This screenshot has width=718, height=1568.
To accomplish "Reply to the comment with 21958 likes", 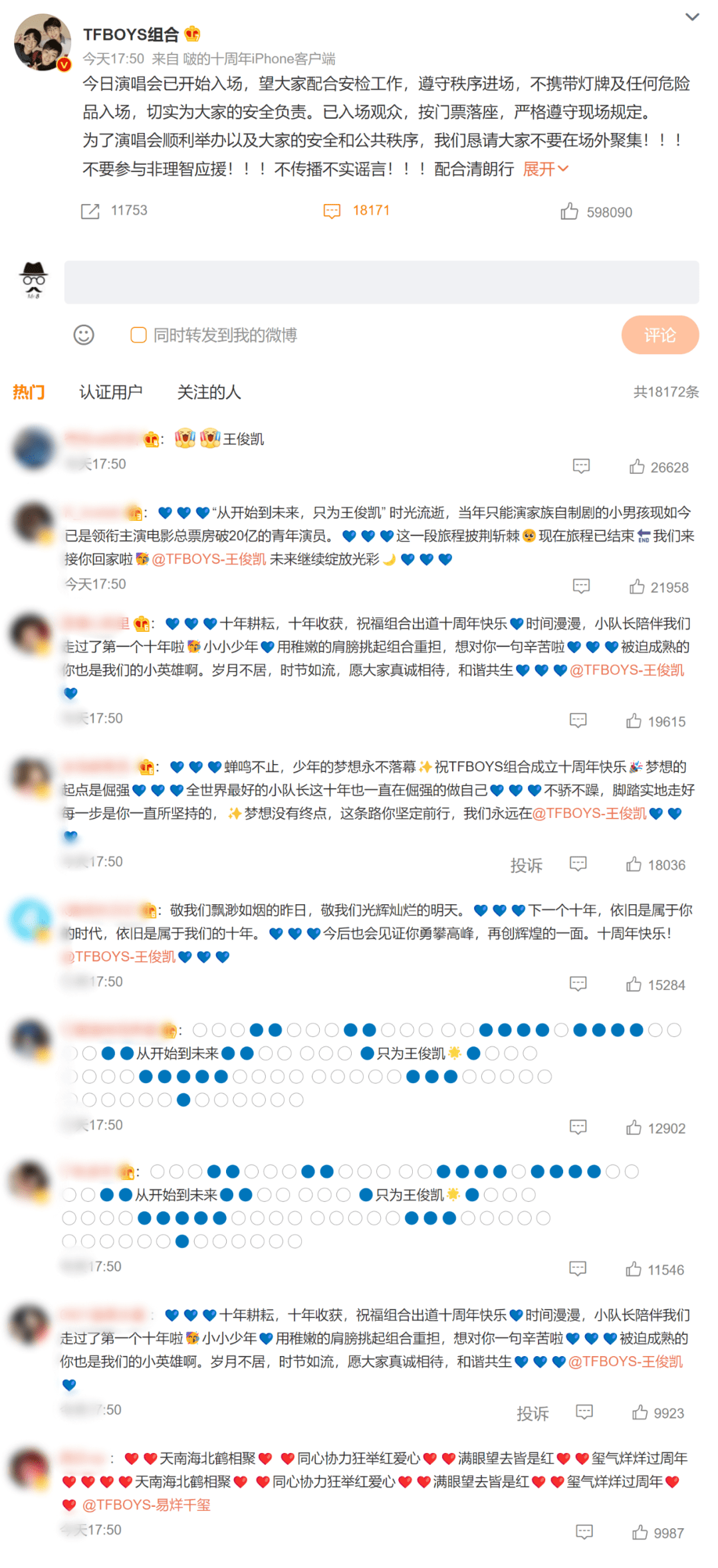I will pos(581,587).
